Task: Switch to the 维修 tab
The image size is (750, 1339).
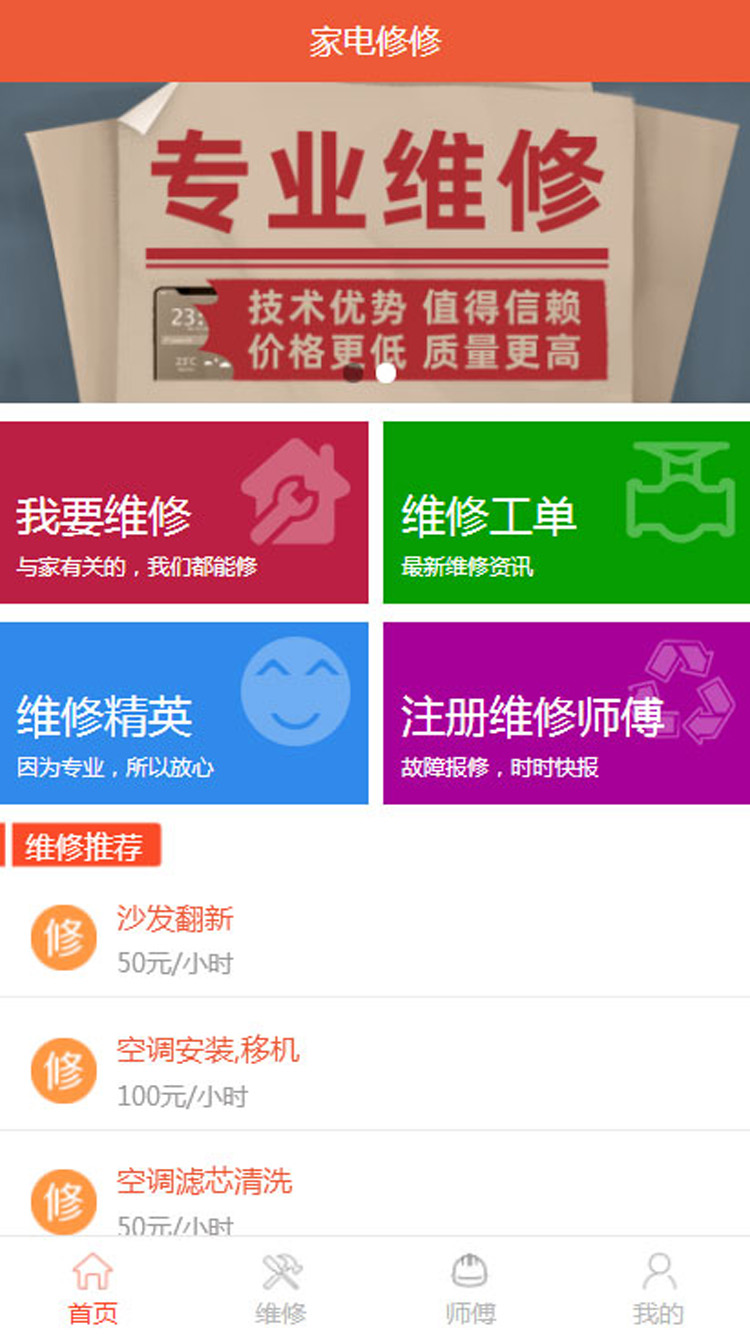Action: click(281, 1290)
